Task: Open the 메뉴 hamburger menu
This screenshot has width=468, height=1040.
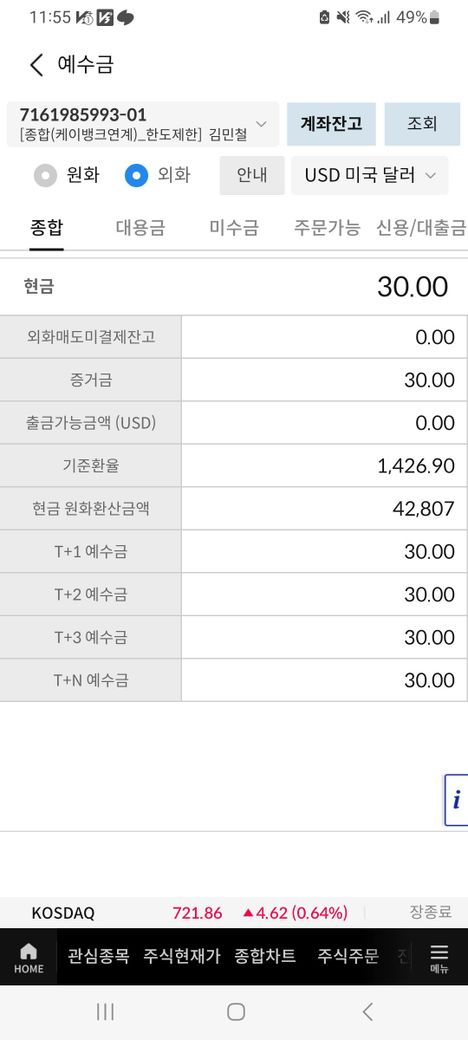Action: 439,958
